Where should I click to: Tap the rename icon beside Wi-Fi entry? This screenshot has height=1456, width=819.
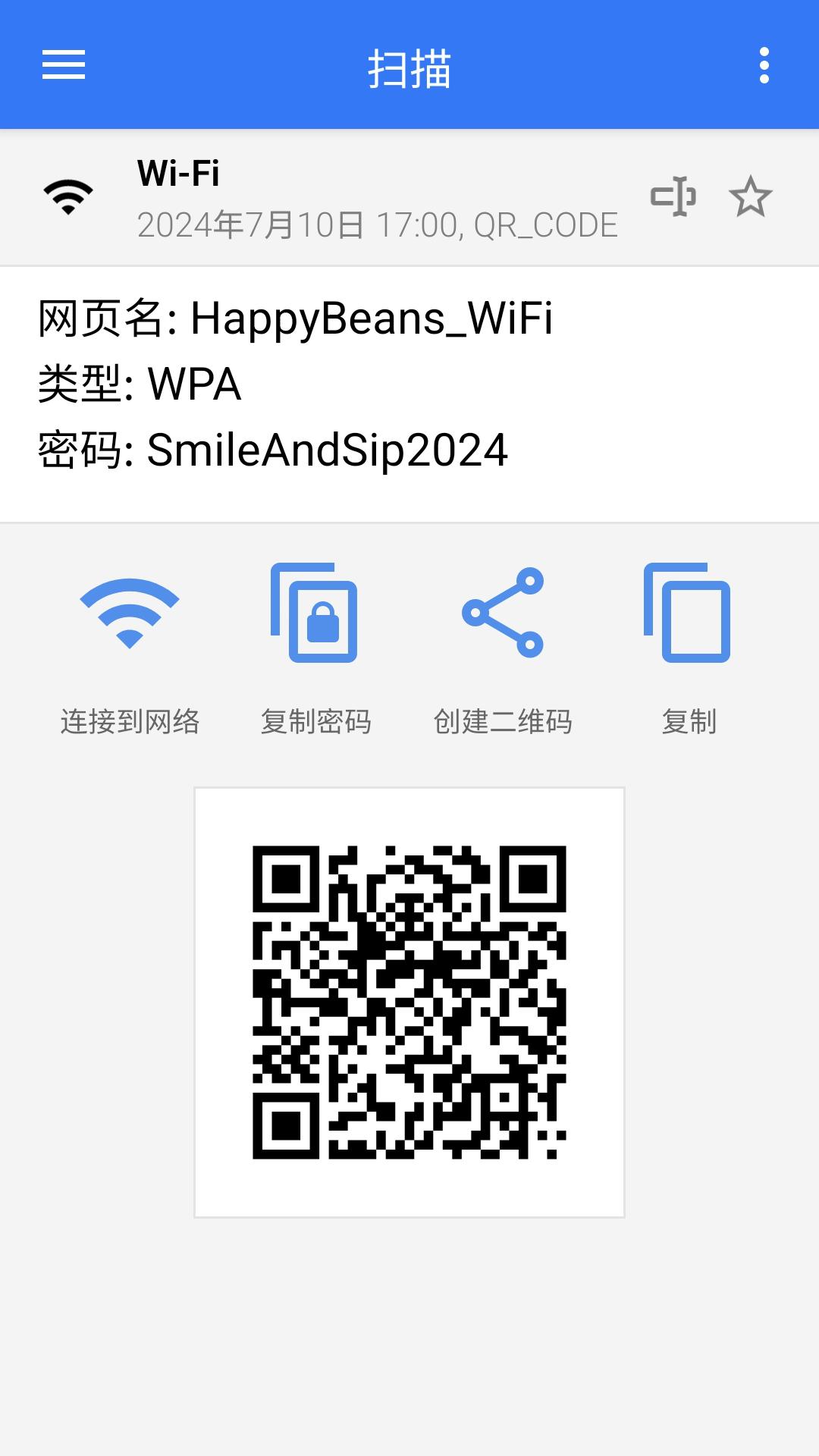pyautogui.click(x=673, y=196)
